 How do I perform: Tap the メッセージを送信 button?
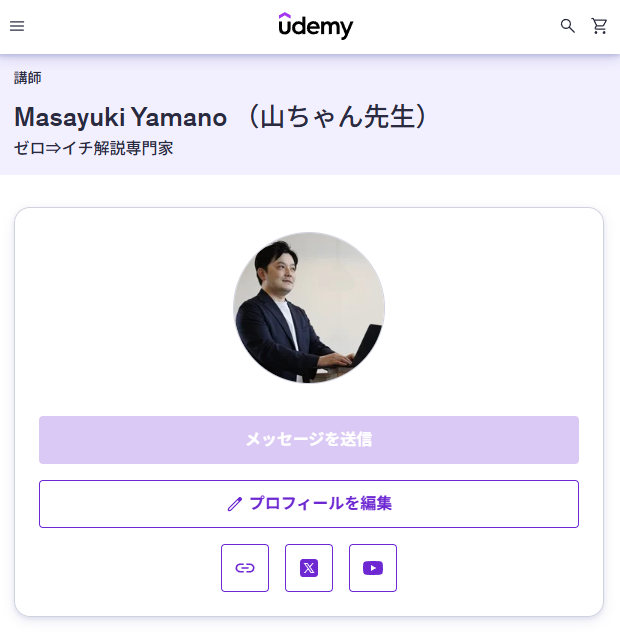(x=309, y=440)
